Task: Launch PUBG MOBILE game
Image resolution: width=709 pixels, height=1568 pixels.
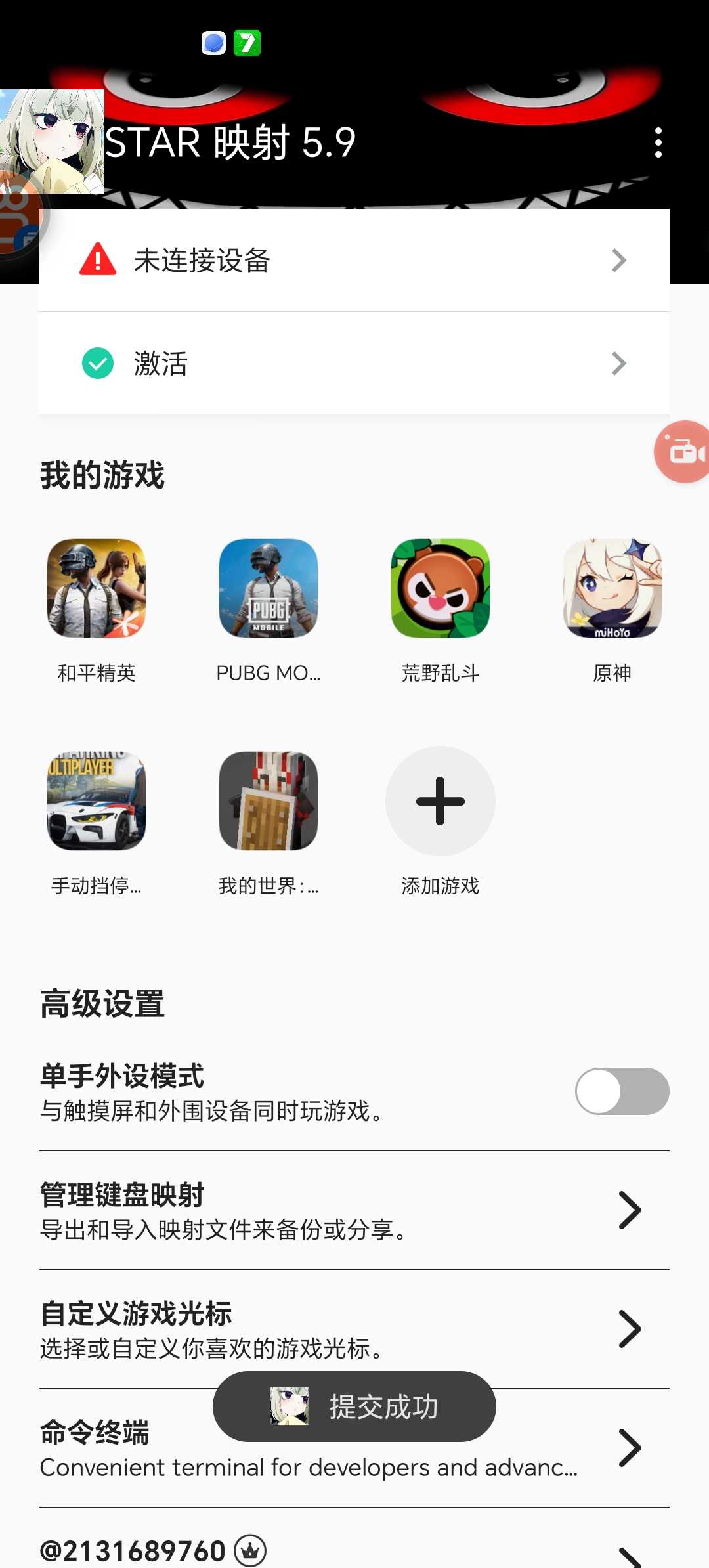Action: click(269, 589)
